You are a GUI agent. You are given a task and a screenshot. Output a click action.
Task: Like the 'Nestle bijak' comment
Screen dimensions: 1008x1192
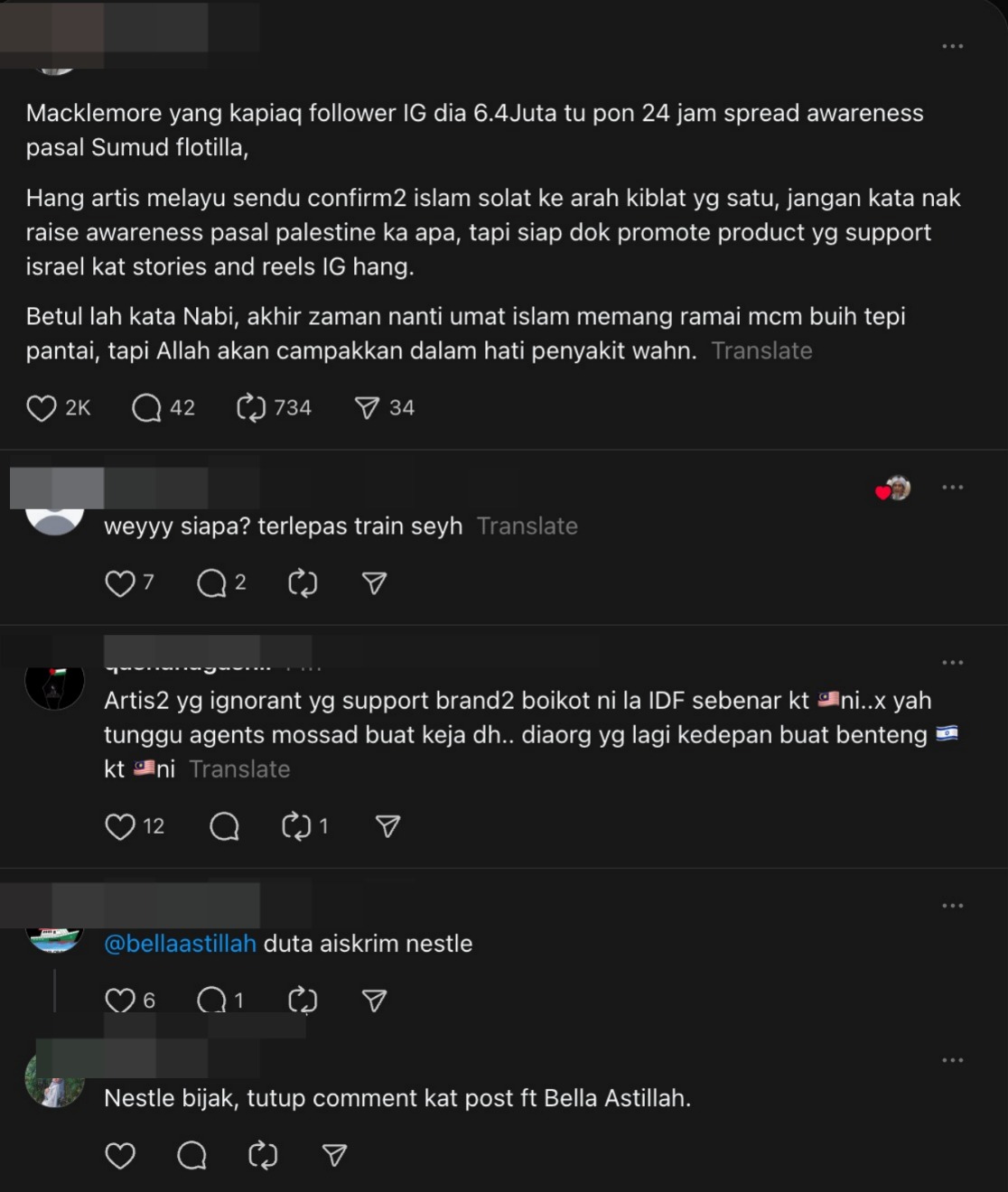120,1156
